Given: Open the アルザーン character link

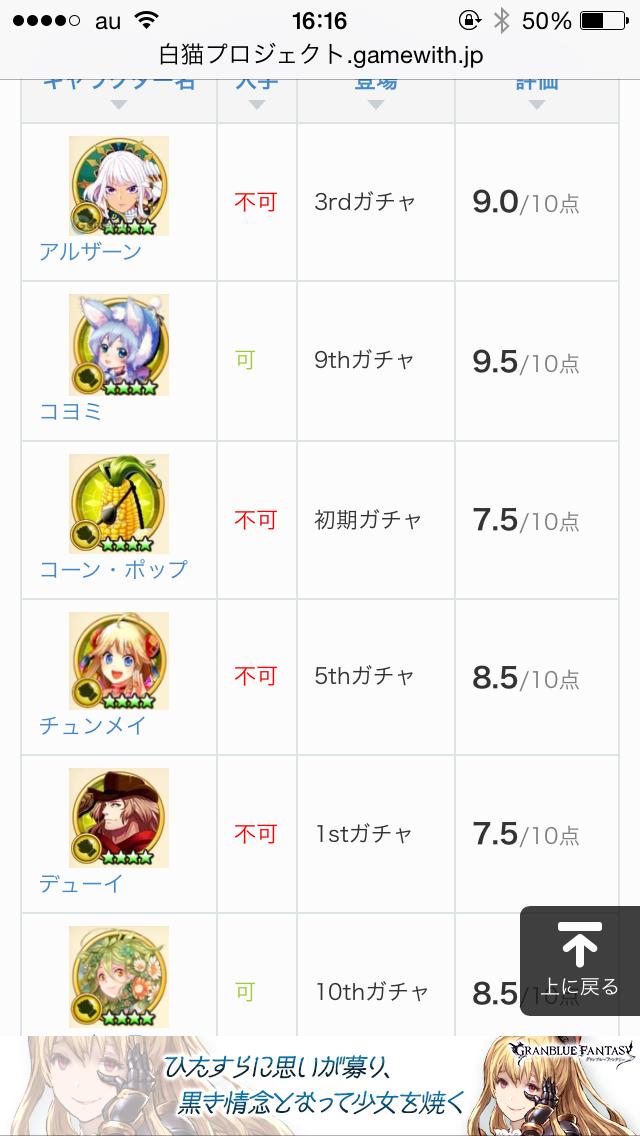Looking at the screenshot, I should [x=90, y=252].
